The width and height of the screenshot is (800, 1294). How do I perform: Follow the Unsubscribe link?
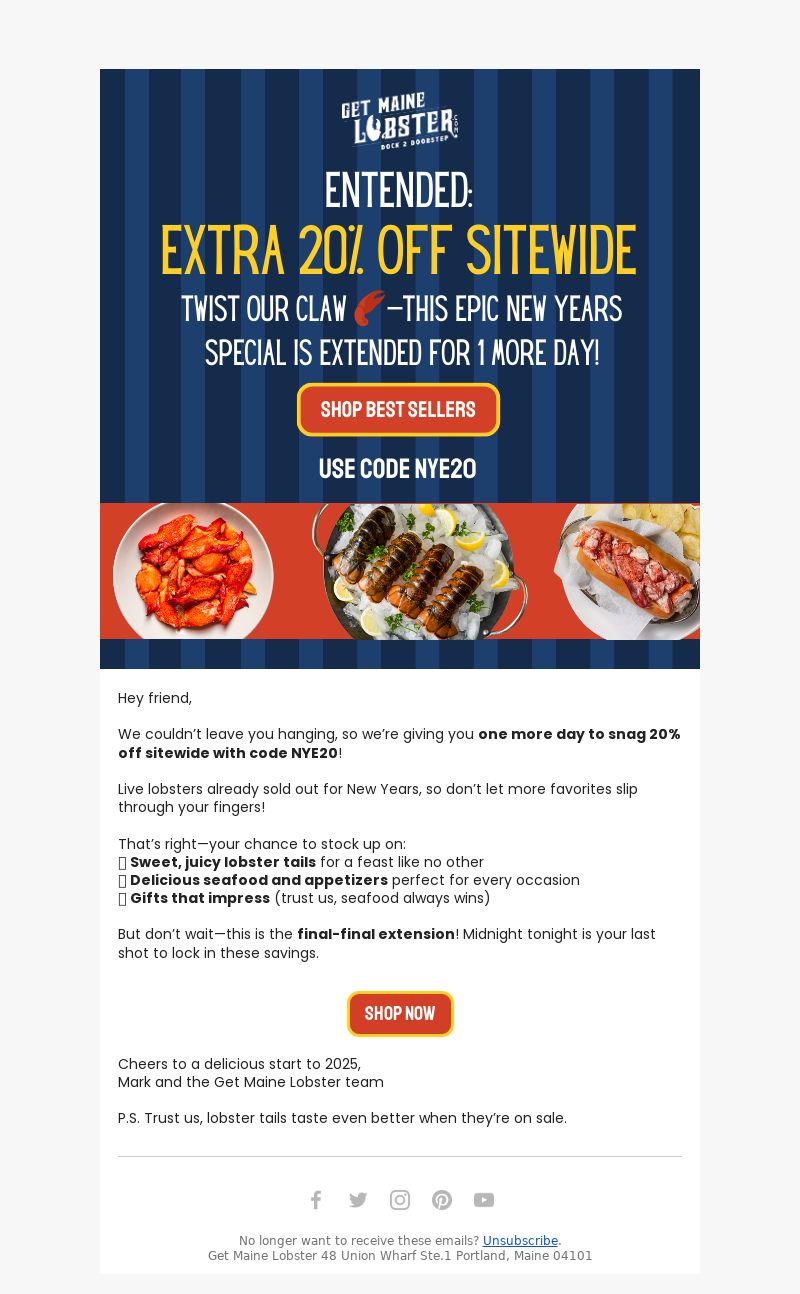[520, 1241]
